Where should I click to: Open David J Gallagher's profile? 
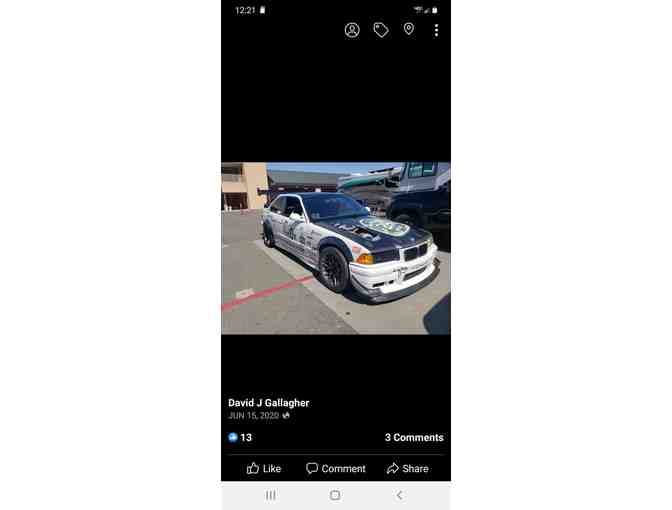click(x=268, y=403)
